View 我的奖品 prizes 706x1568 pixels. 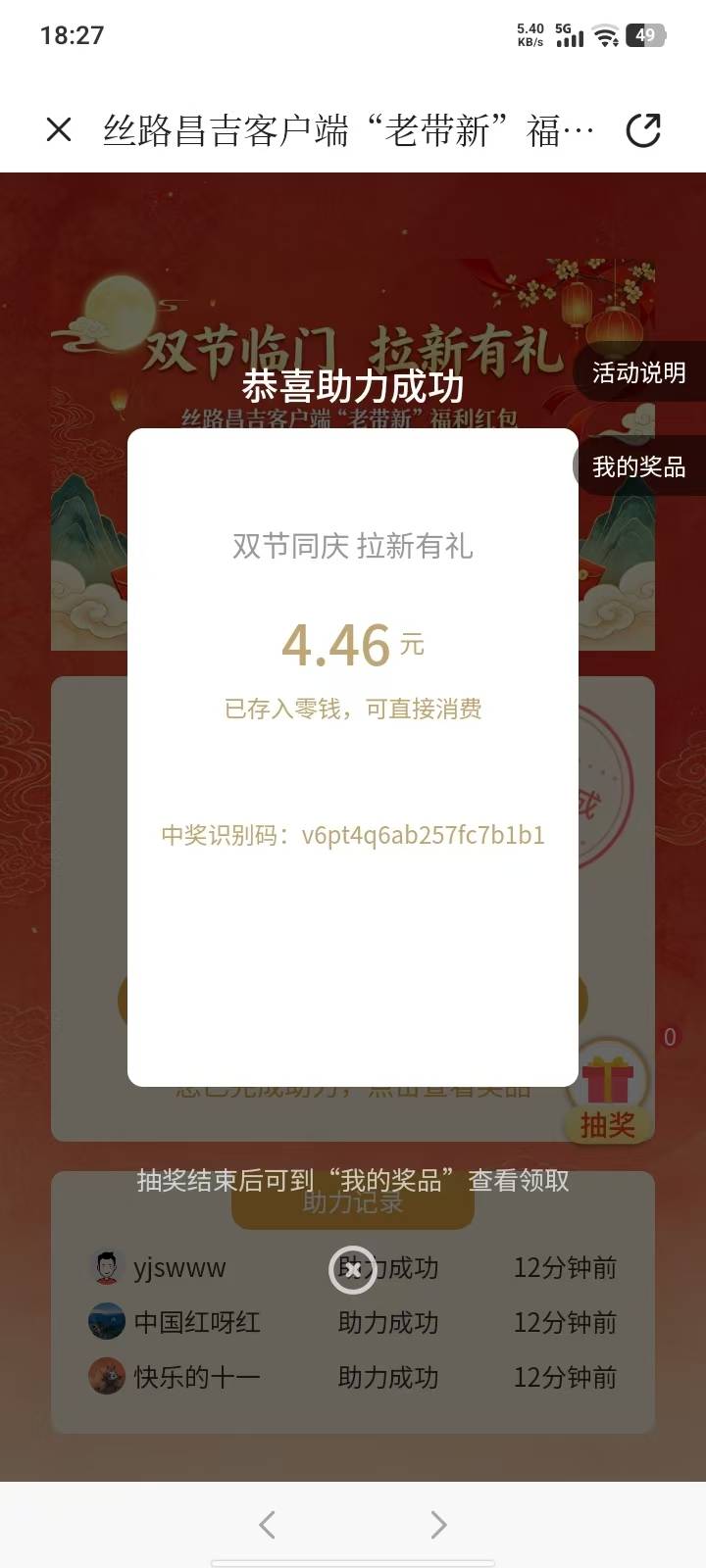coord(639,466)
